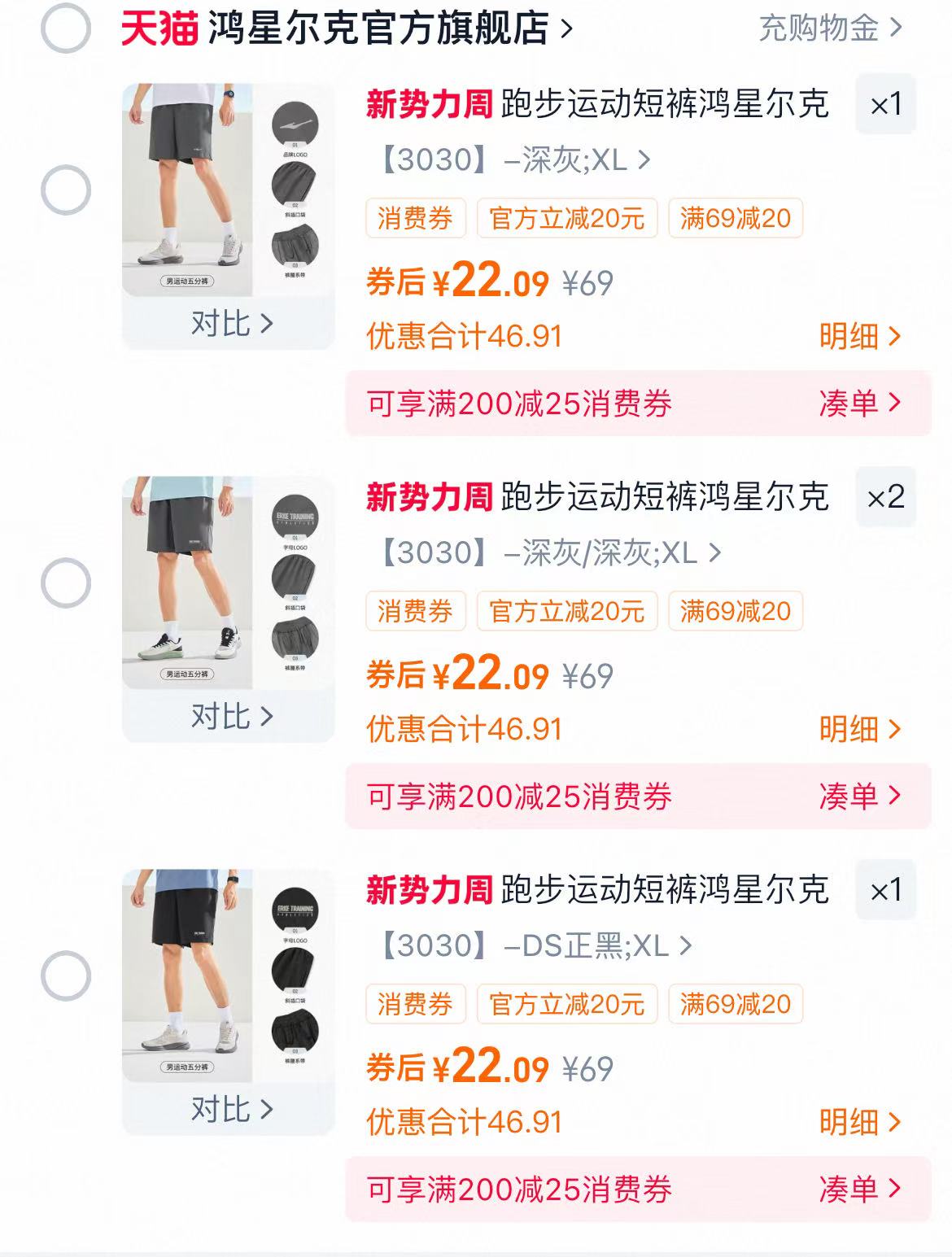952x1257 pixels.
Task: Compare the DS正黑 shorts via 对比
Action: [230, 1110]
